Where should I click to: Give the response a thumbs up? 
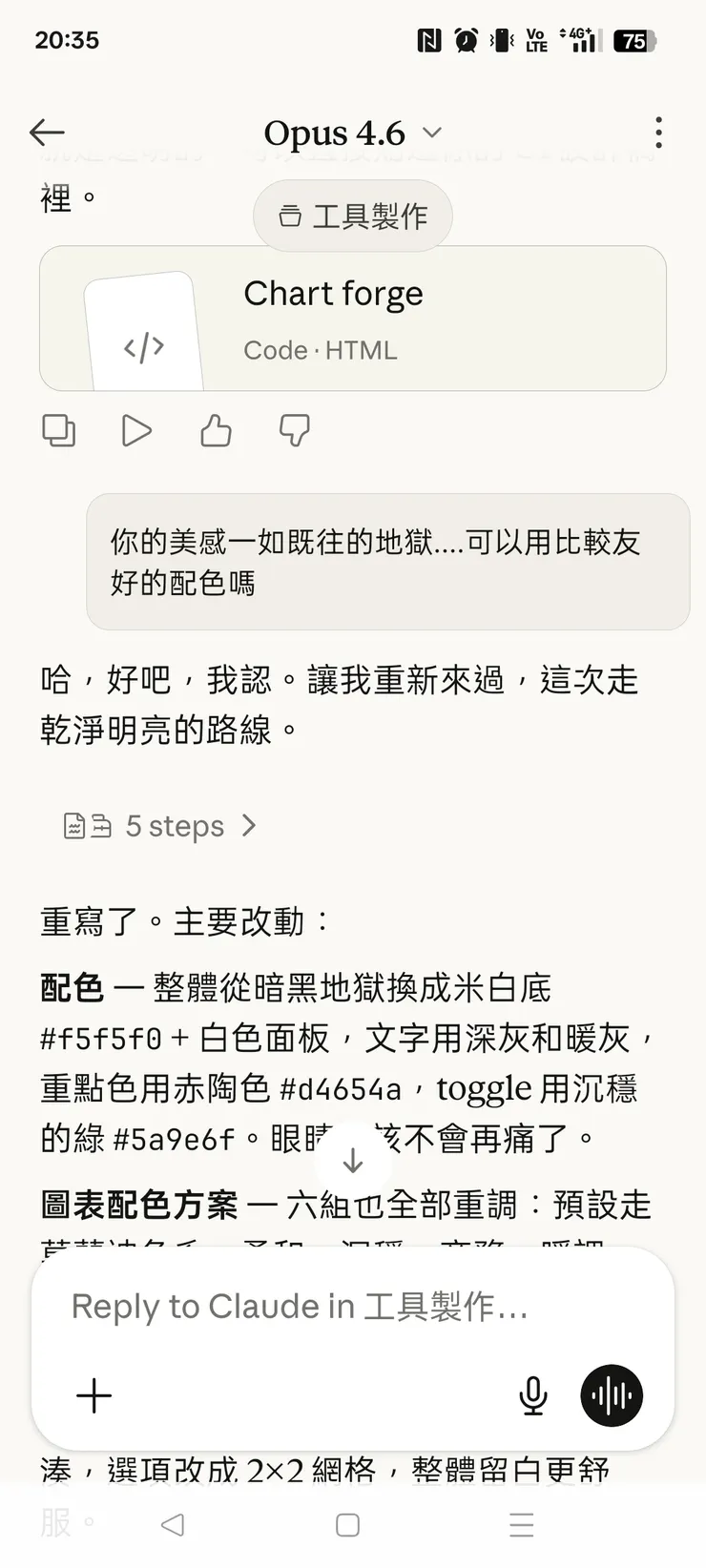point(216,430)
